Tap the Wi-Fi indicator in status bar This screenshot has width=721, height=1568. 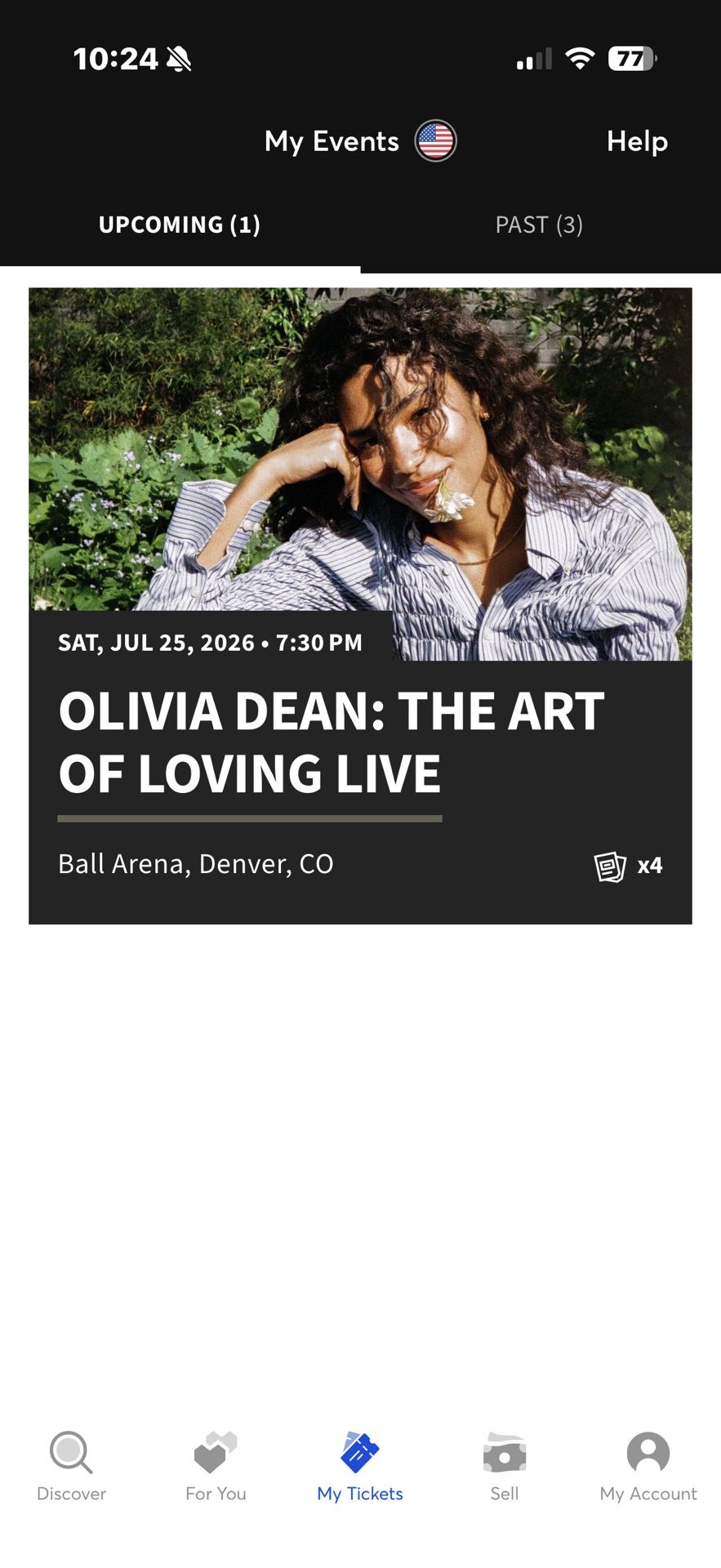[580, 58]
